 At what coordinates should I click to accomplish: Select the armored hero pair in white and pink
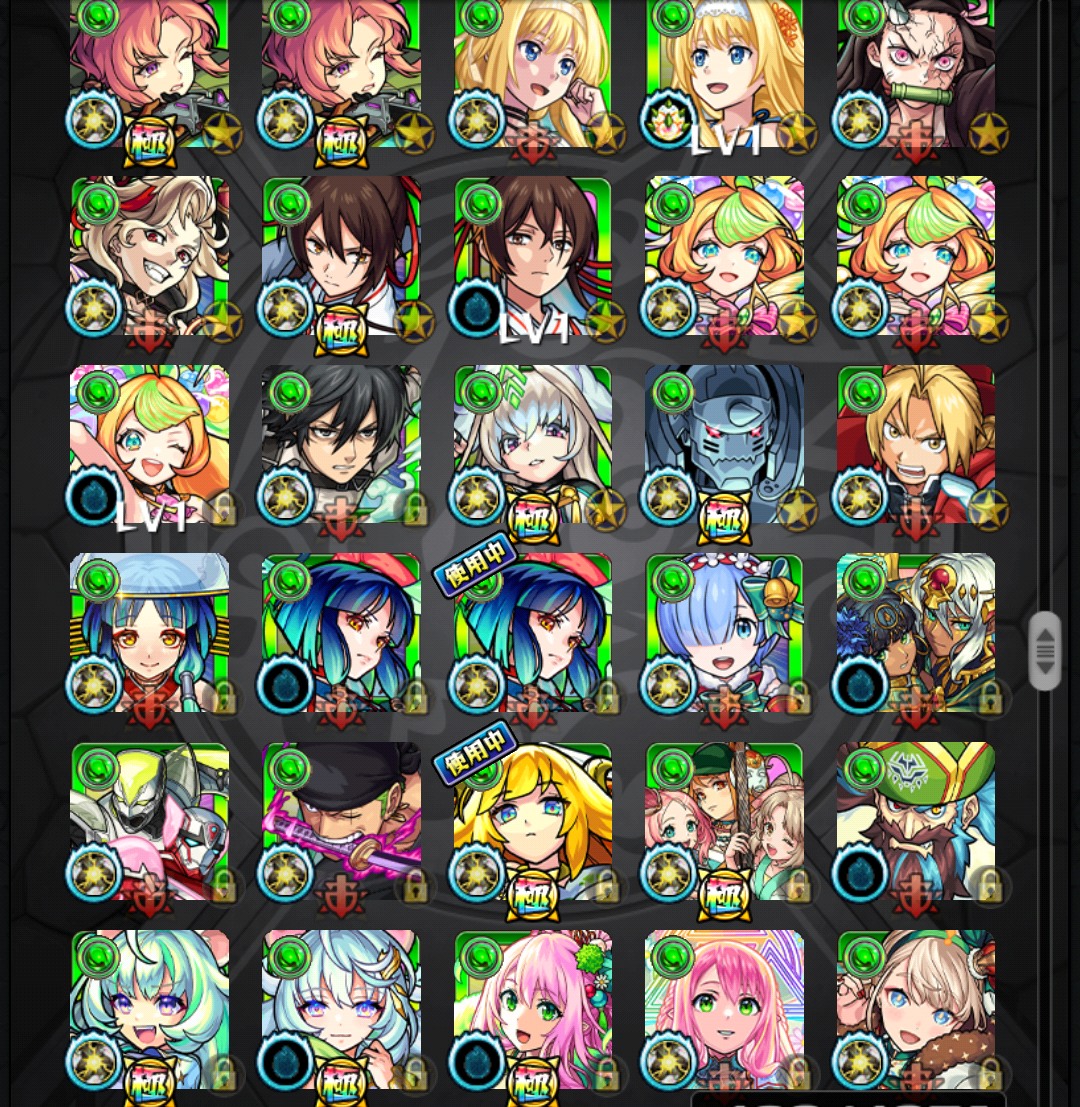click(149, 820)
